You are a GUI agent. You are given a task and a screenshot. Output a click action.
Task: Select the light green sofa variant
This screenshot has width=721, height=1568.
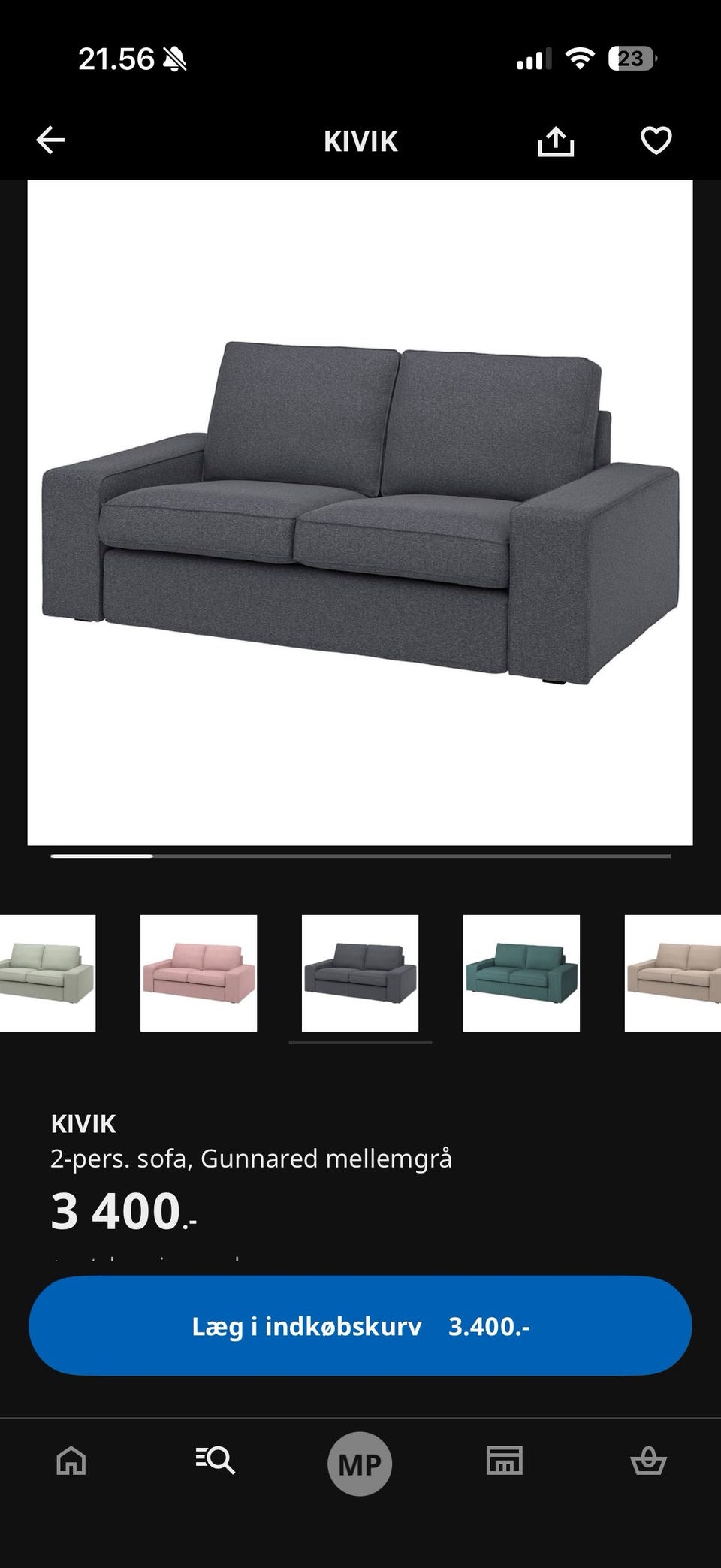pos(47,973)
